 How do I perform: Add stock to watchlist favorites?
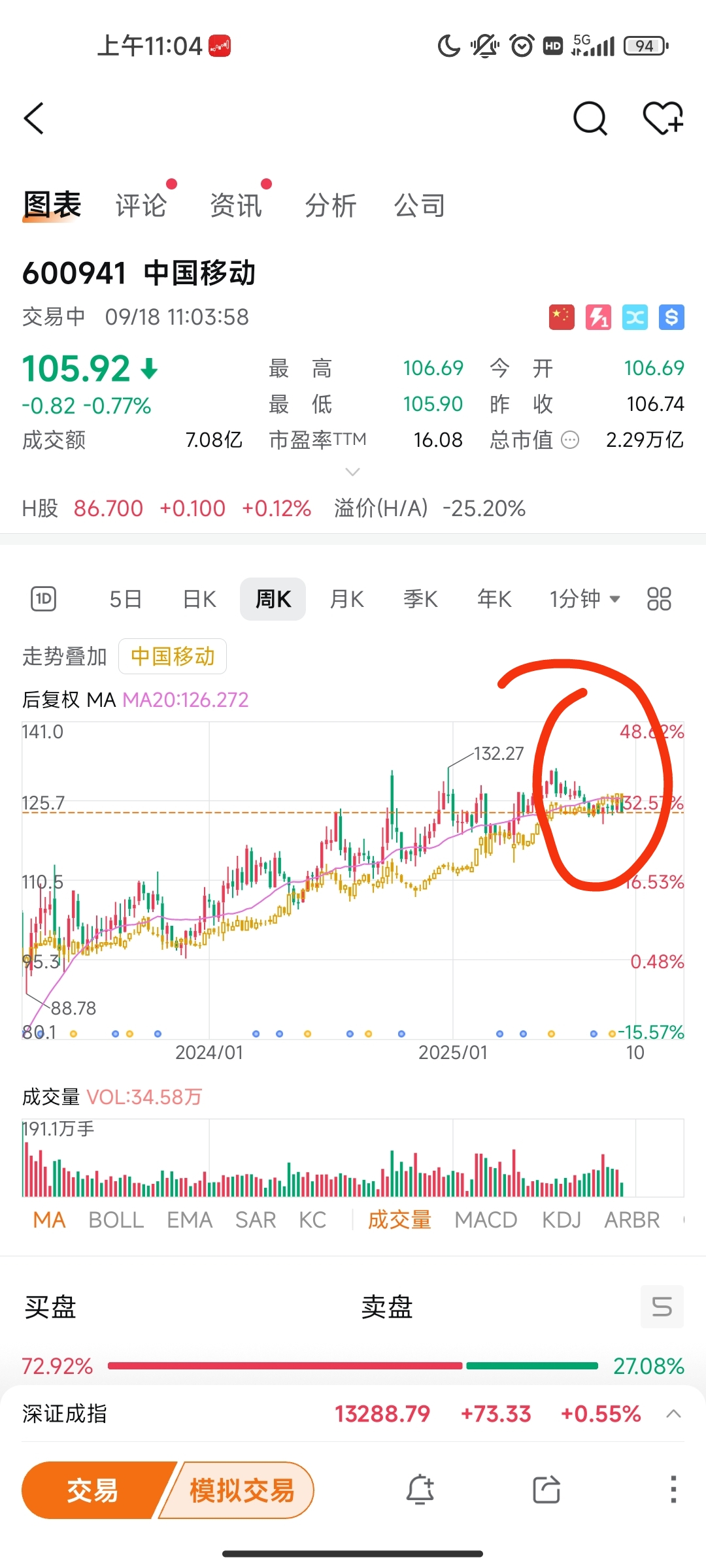click(x=662, y=118)
